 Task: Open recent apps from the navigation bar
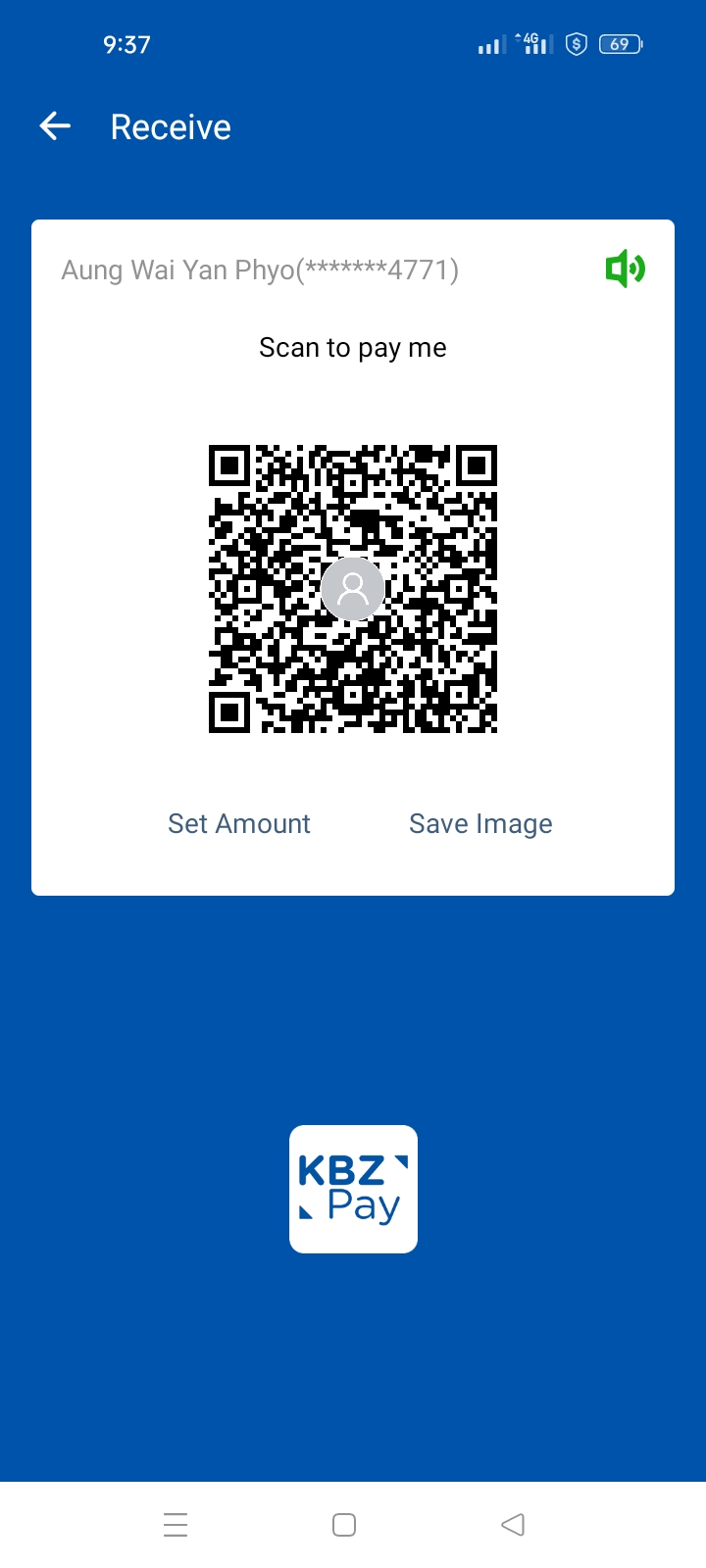pyautogui.click(x=176, y=1525)
